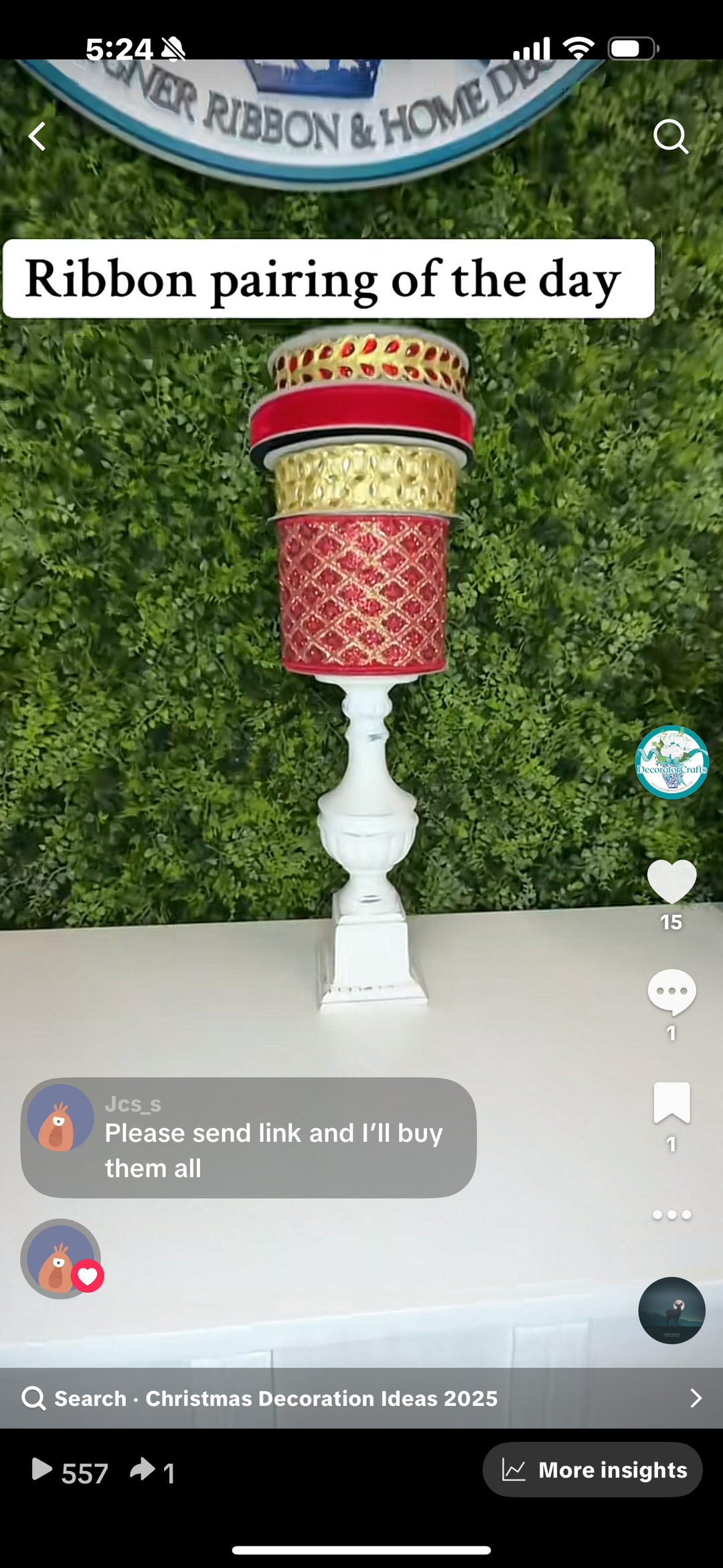Open the spinning sound disc
Screen dimensions: 723x1568
(671, 1310)
